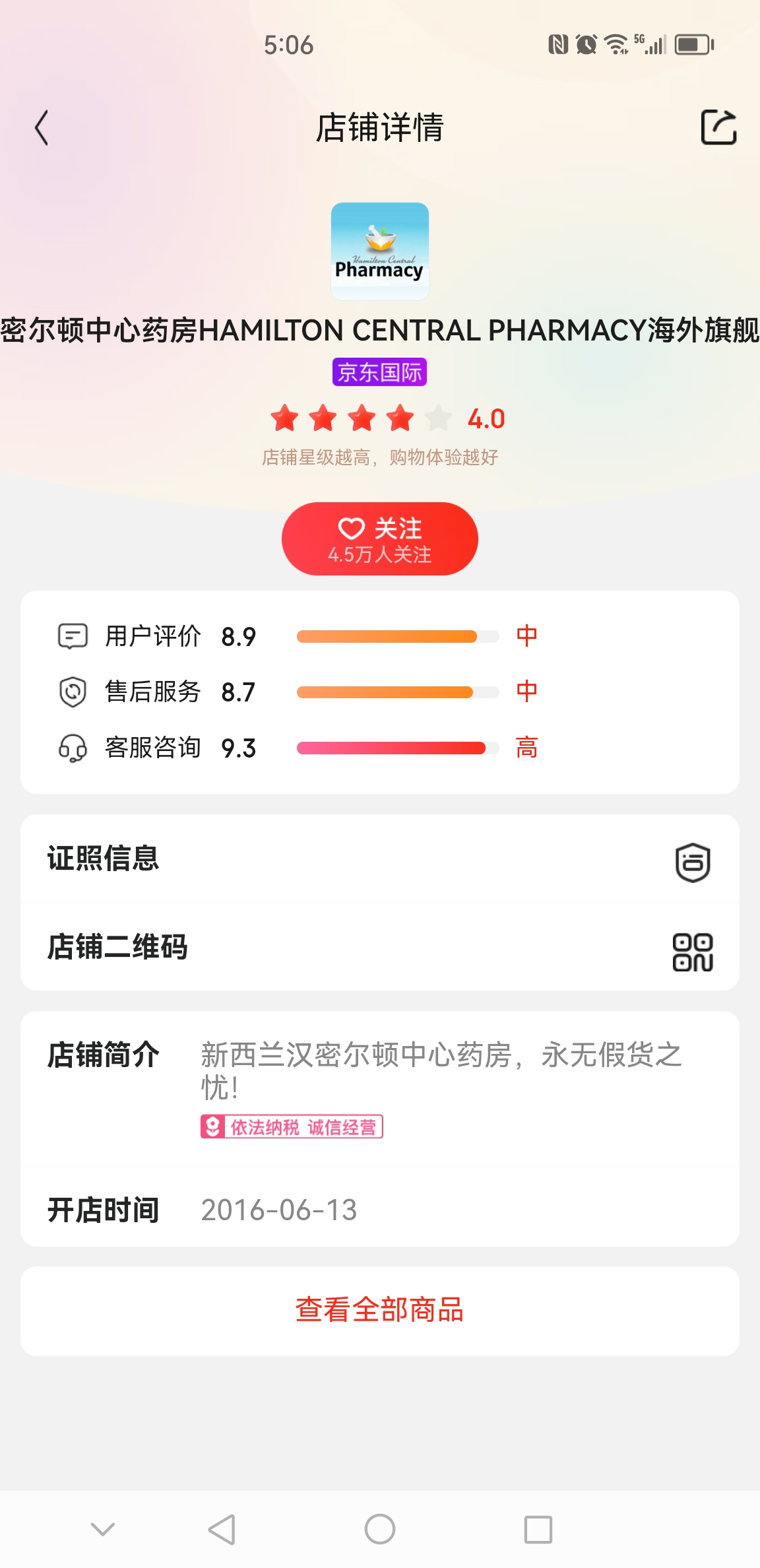Go back from the store details page

42,127
